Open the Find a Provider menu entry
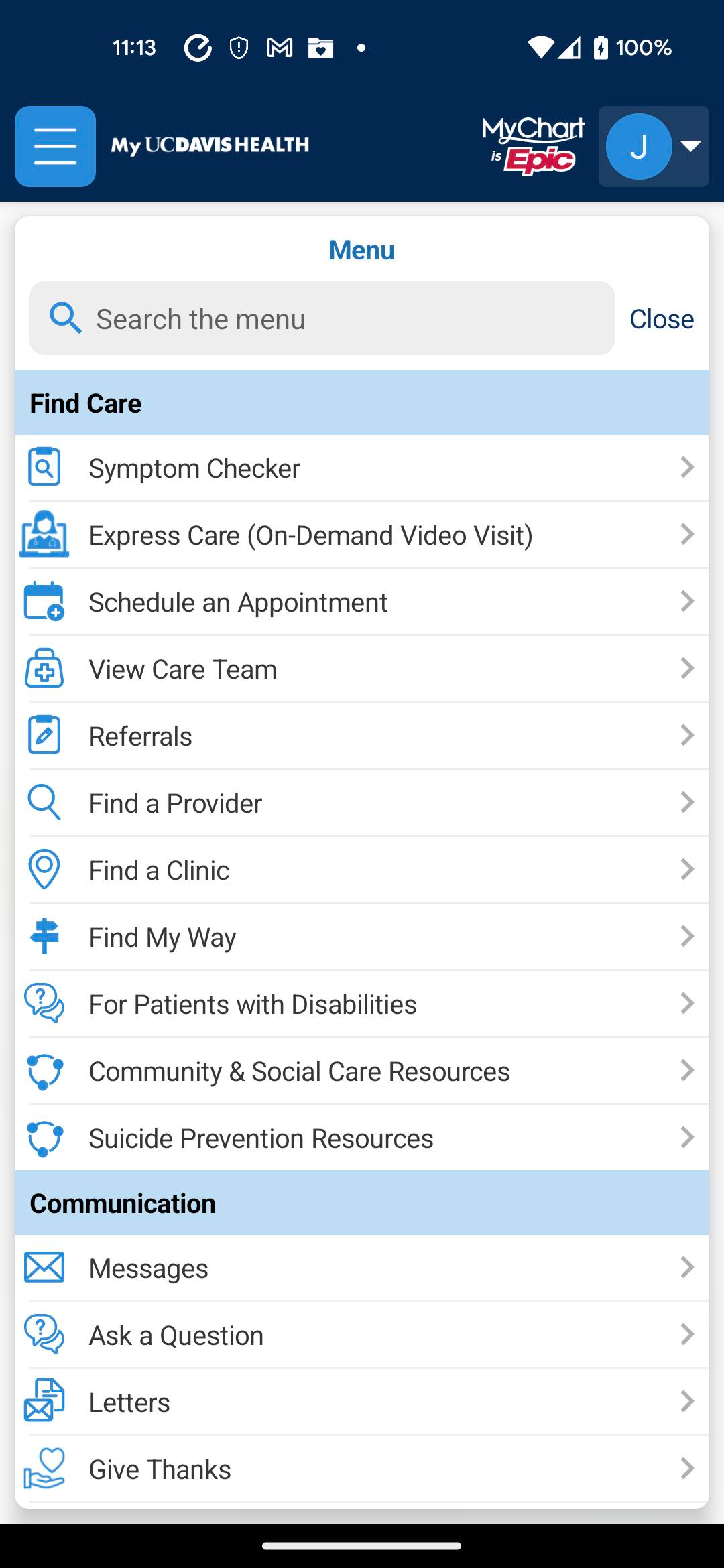This screenshot has height=1568, width=724. tap(362, 802)
